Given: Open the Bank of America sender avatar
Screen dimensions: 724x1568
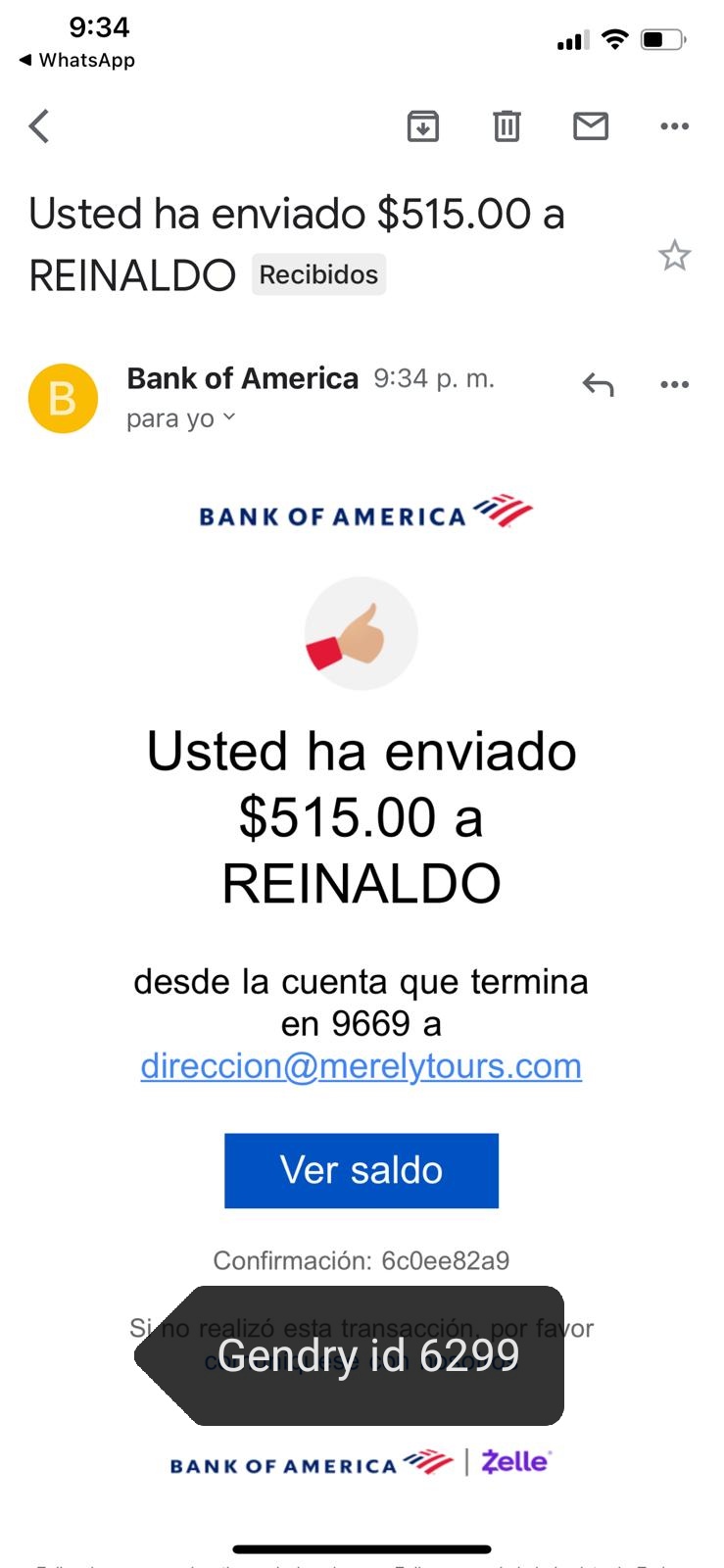Looking at the screenshot, I should (x=63, y=399).
